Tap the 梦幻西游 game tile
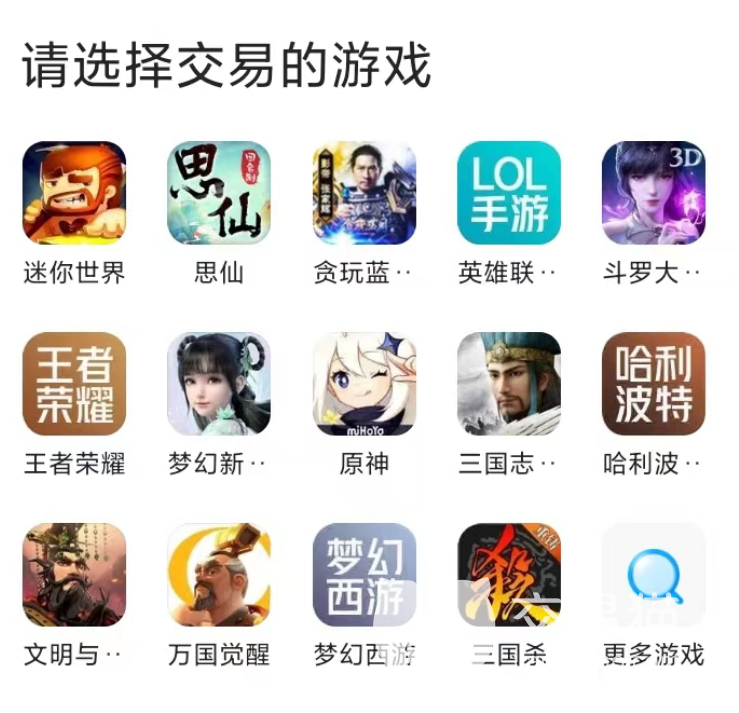The height and width of the screenshot is (713, 739). click(364, 575)
